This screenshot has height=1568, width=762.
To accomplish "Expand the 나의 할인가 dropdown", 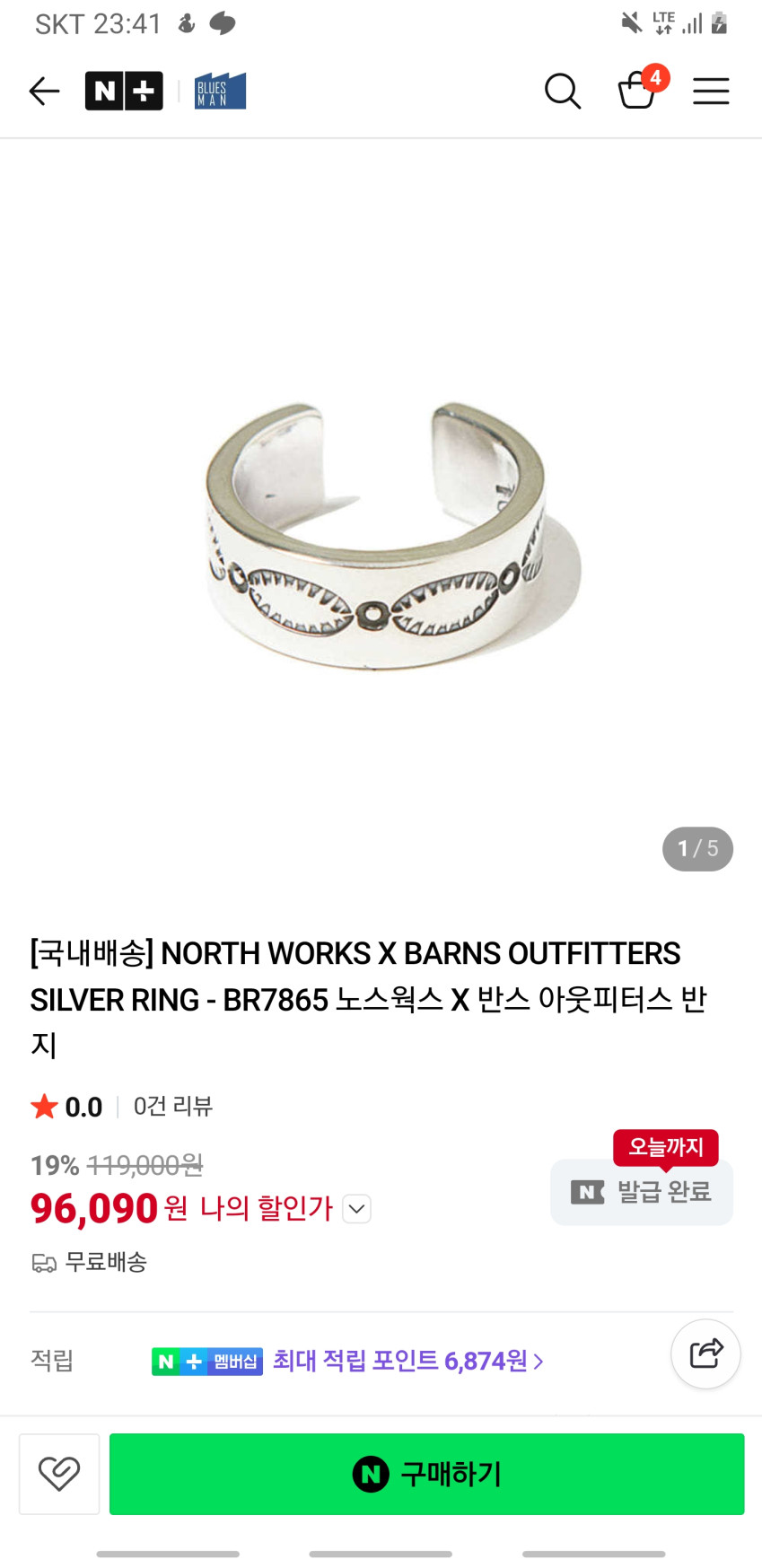I will point(357,1209).
